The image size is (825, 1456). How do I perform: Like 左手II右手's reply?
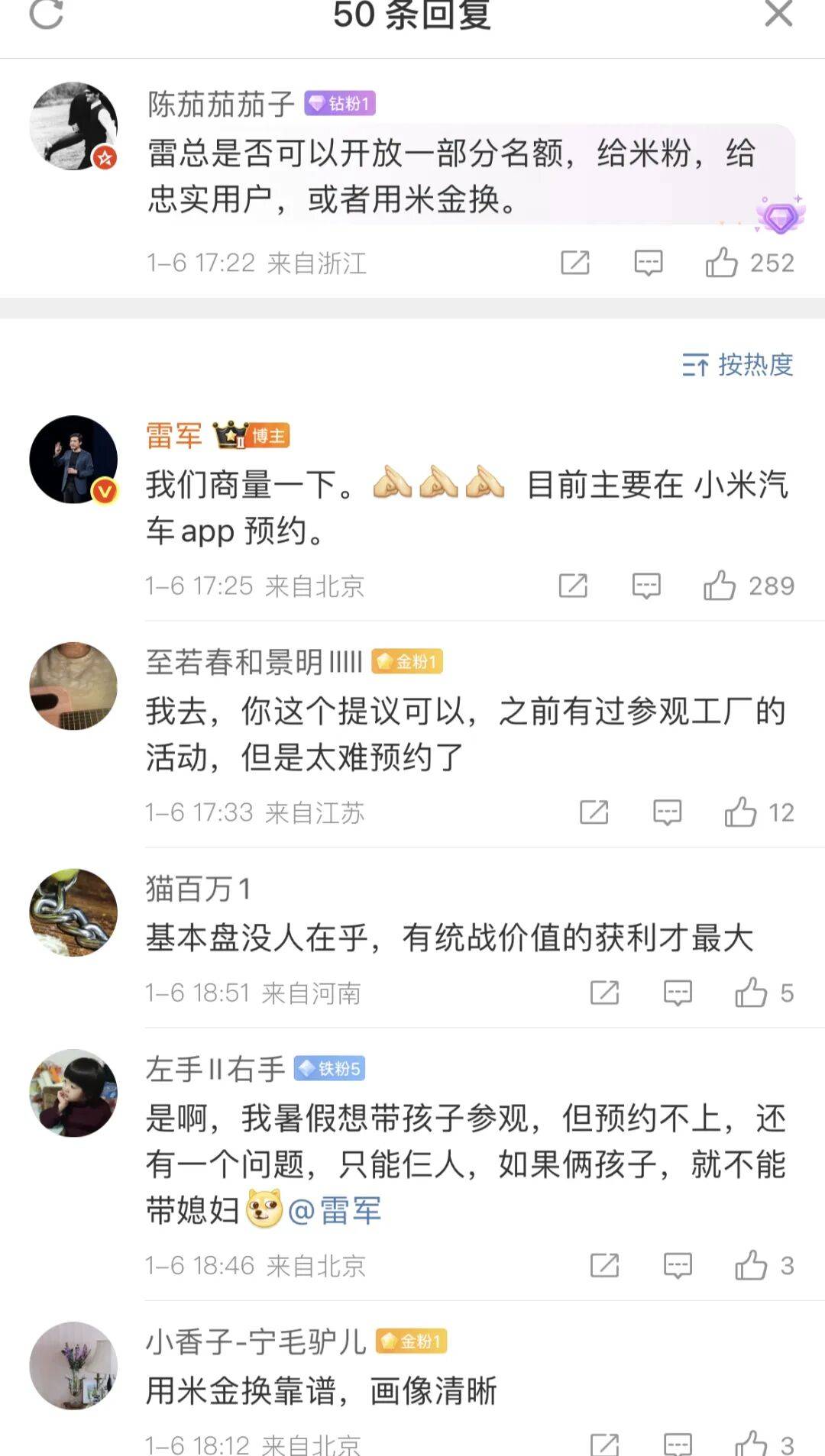click(x=751, y=1265)
